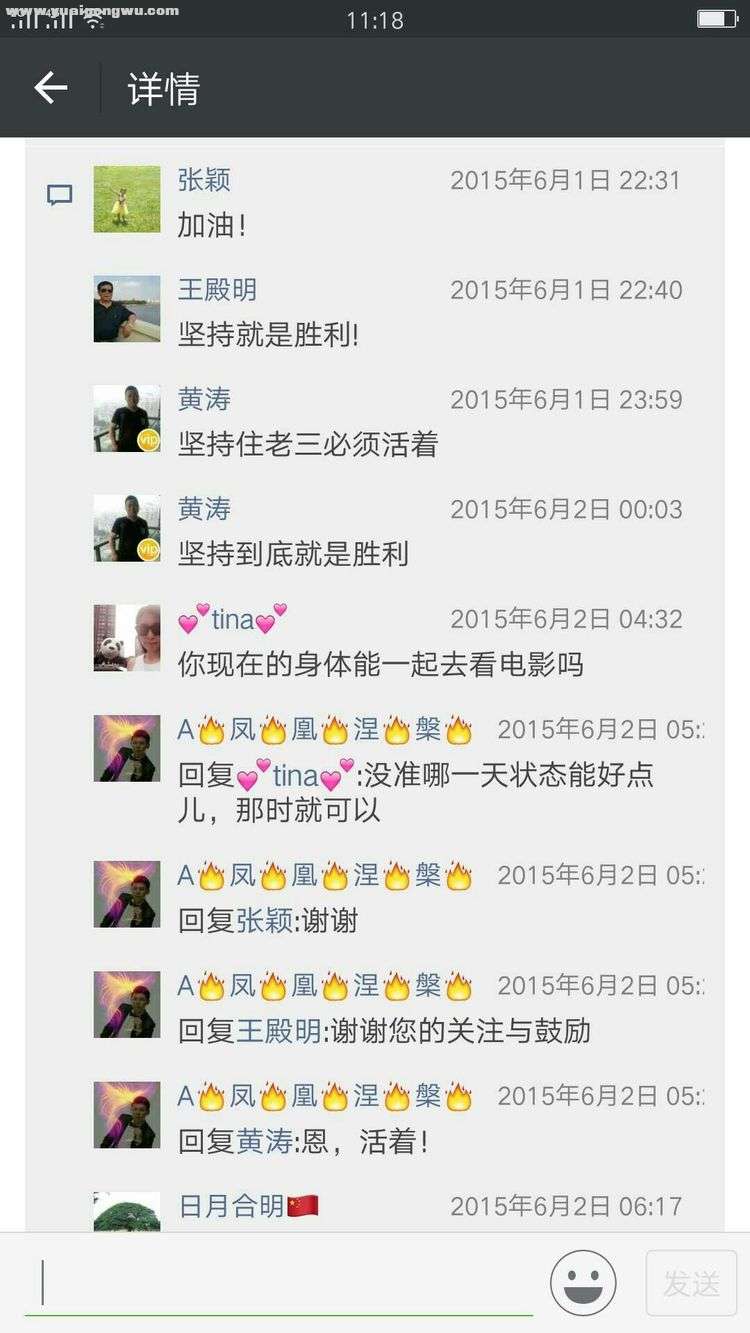This screenshot has width=750, height=1333.
Task: Tap the 张颖 link in the 谢谢 reply
Action: point(264,921)
